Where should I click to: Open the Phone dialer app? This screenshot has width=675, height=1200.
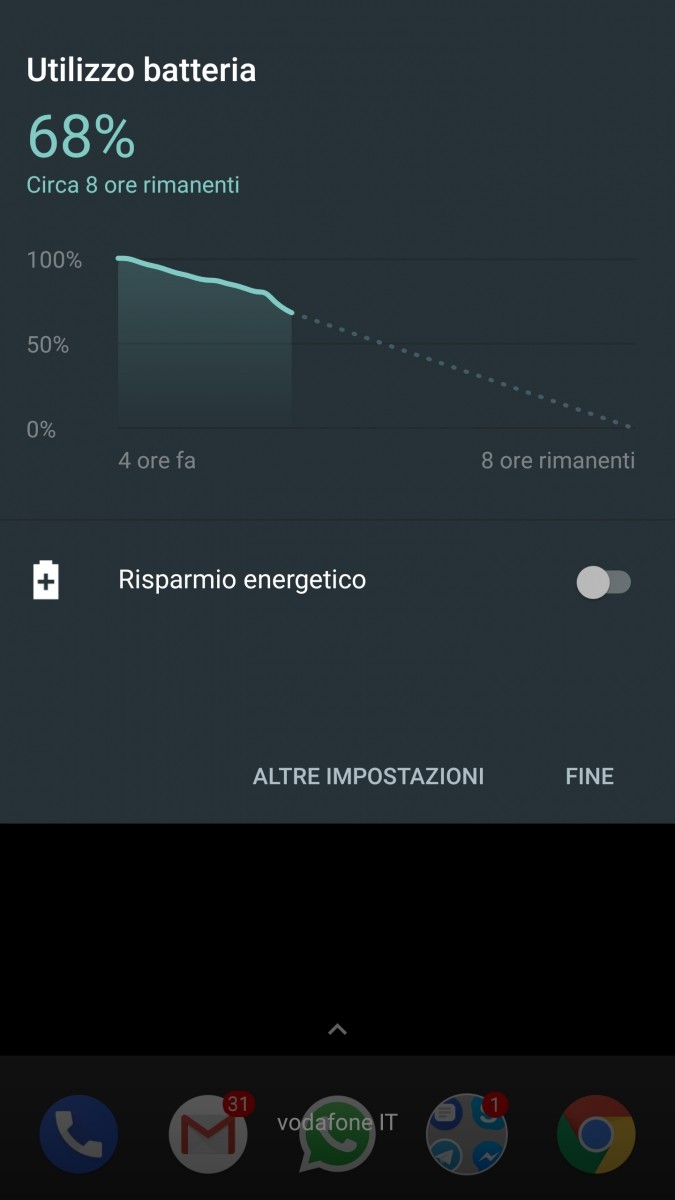[78, 1135]
